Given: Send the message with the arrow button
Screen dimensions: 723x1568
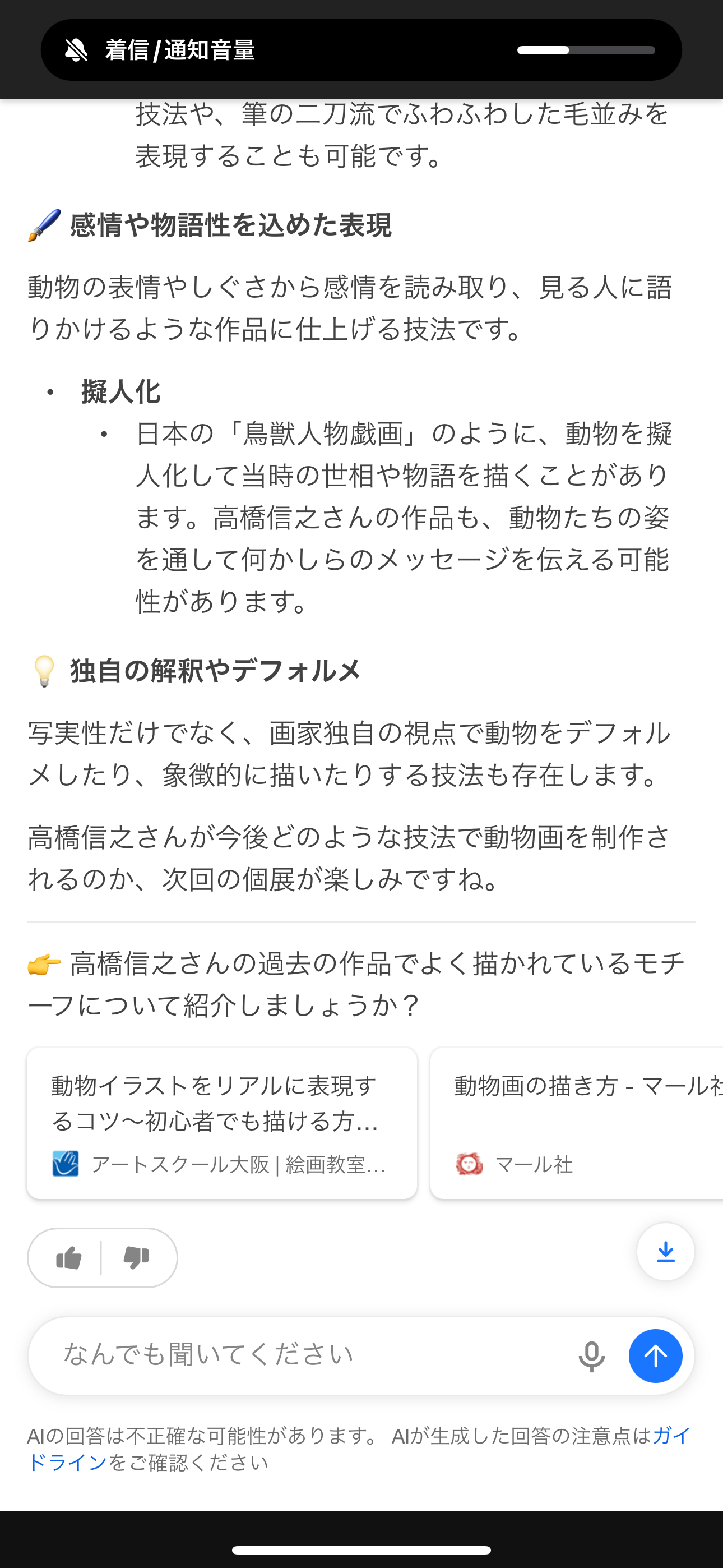Looking at the screenshot, I should click(655, 1356).
